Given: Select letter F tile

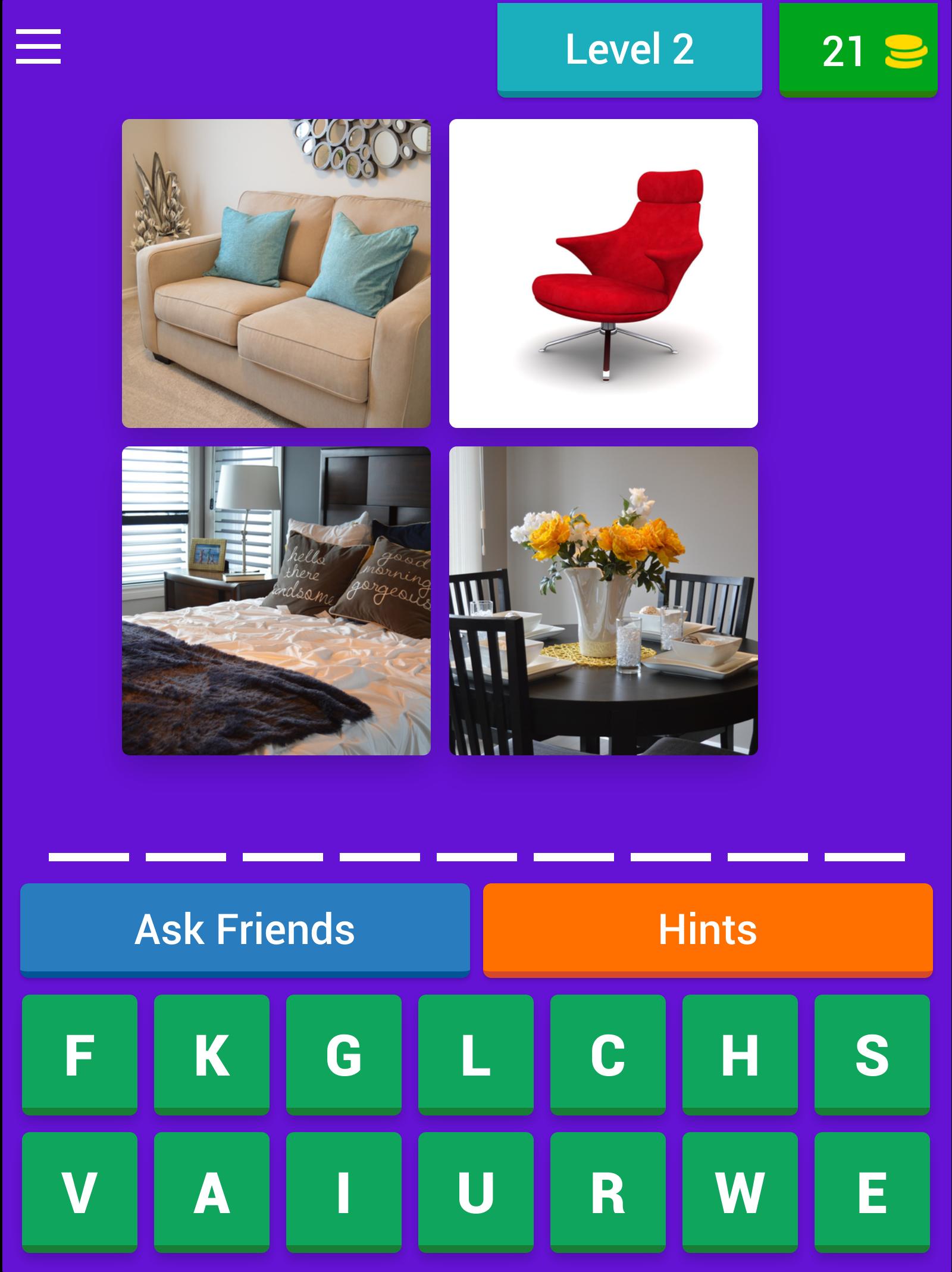Looking at the screenshot, I should pos(80,1055).
